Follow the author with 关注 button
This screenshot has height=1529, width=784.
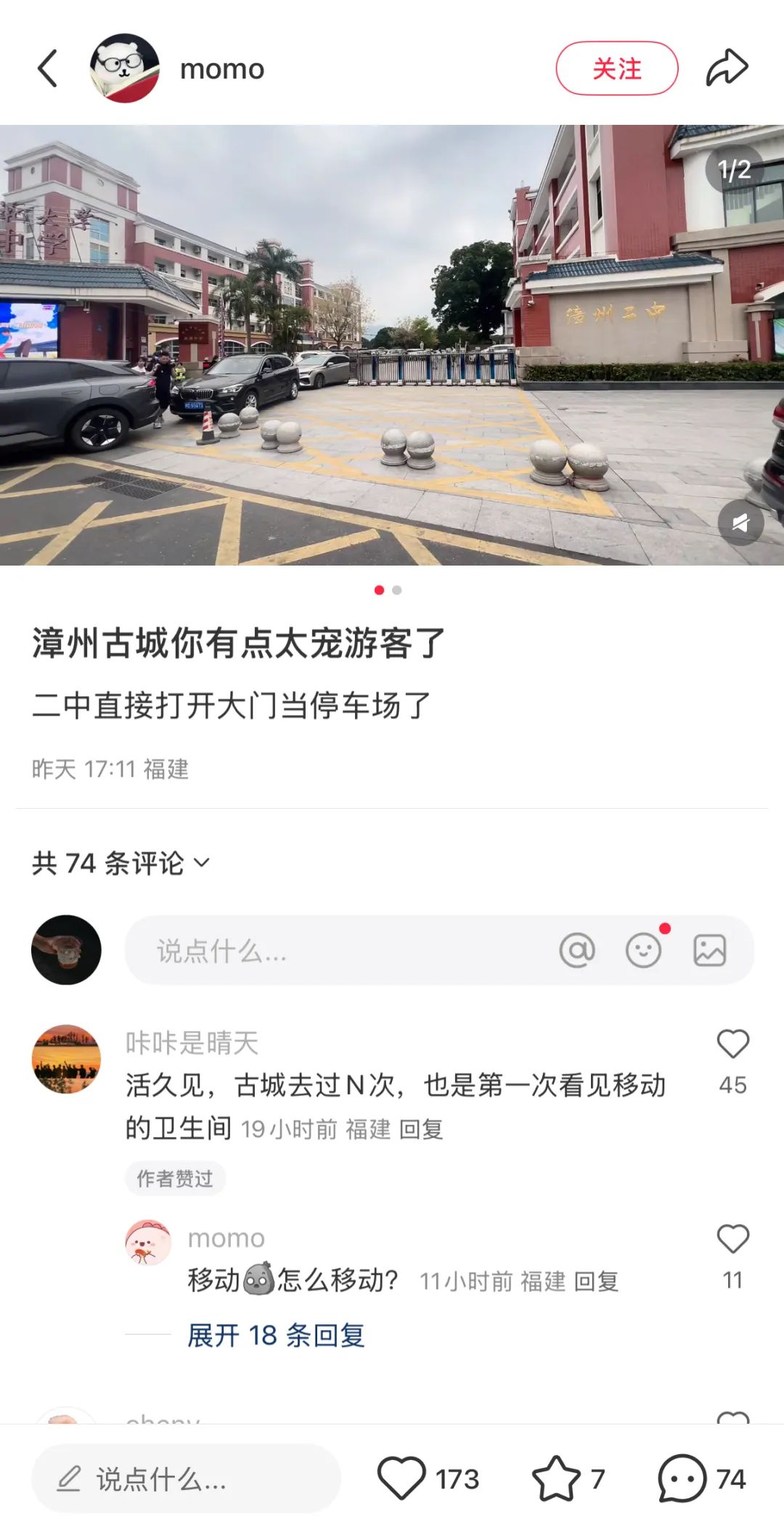click(616, 69)
